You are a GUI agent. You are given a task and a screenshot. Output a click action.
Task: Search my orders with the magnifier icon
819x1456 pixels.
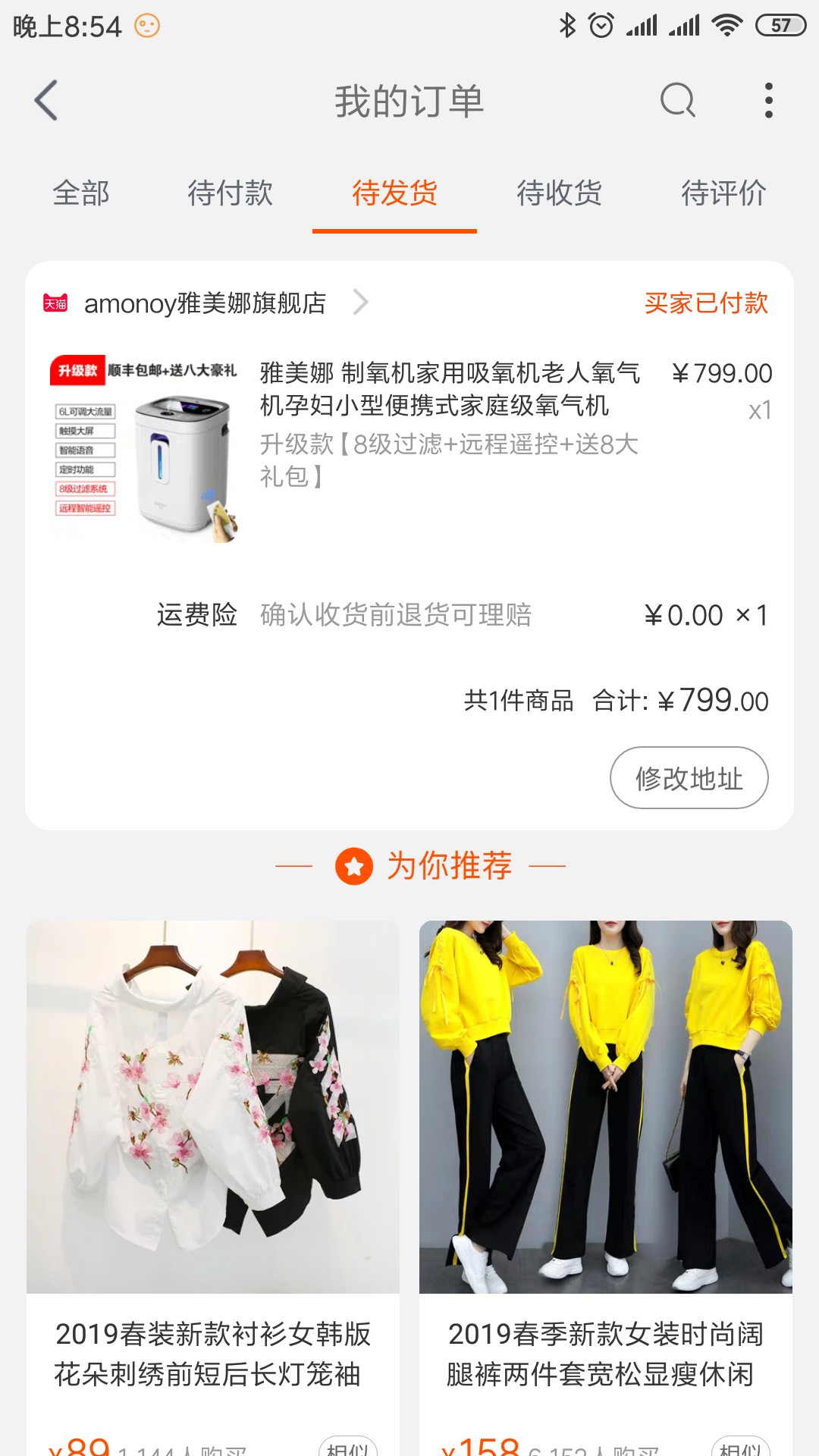click(678, 100)
